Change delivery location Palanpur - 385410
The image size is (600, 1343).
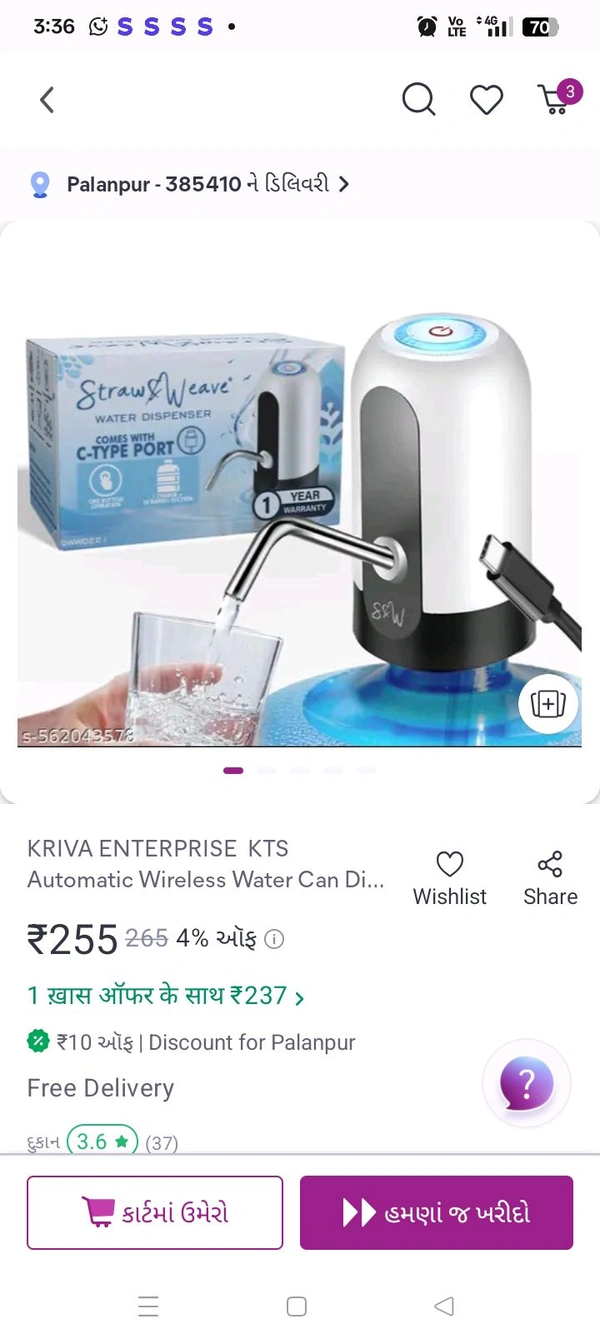point(190,184)
